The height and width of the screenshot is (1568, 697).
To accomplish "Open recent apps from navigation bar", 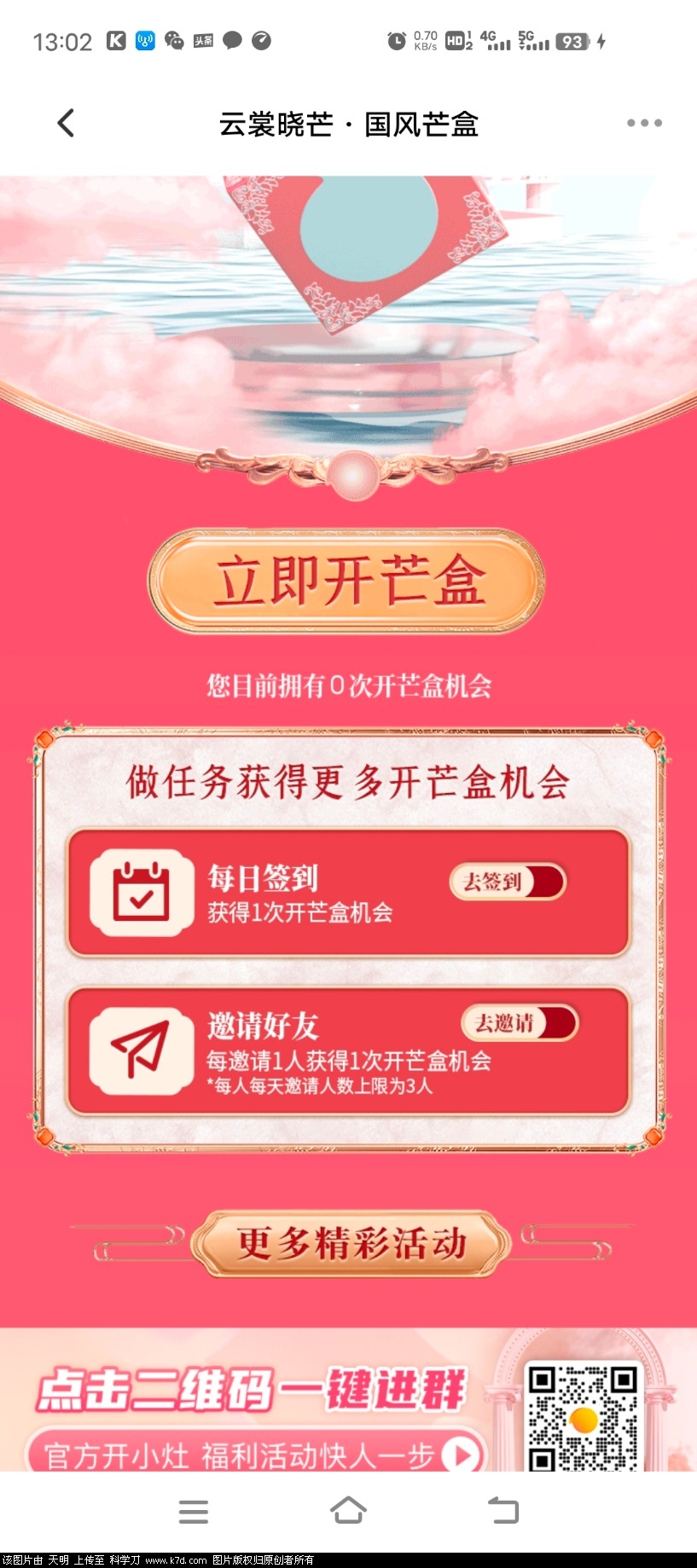I will 194,1511.
